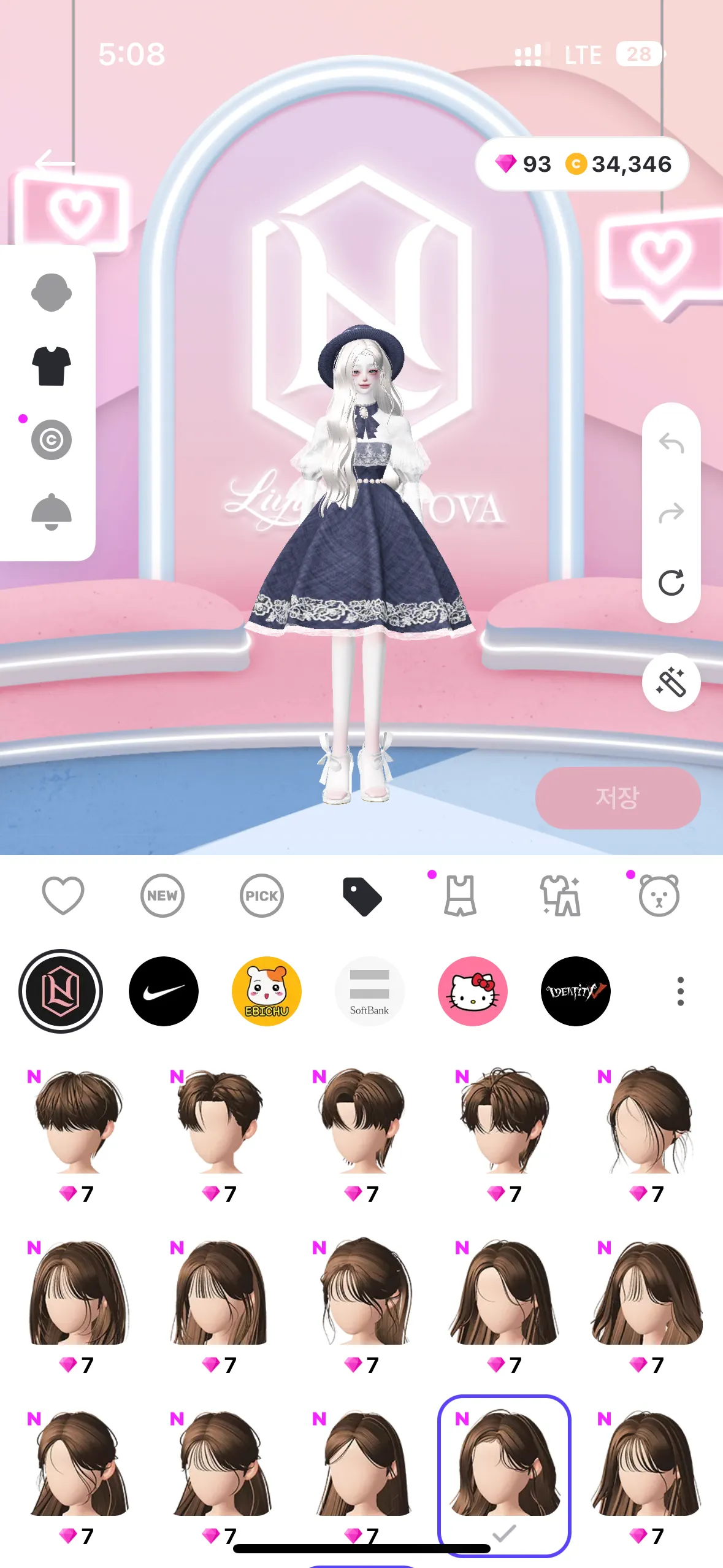
Task: Undo the last avatar change
Action: 671,442
